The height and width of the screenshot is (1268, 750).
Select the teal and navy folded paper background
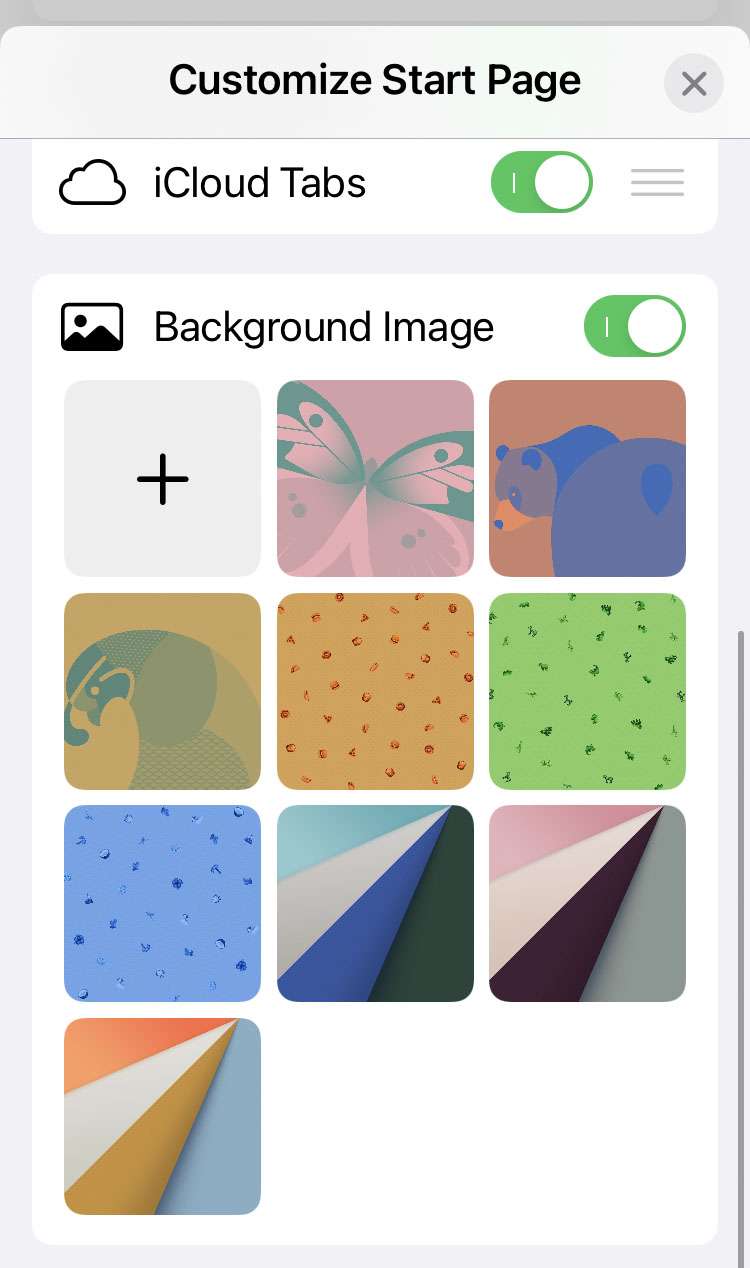pos(375,903)
